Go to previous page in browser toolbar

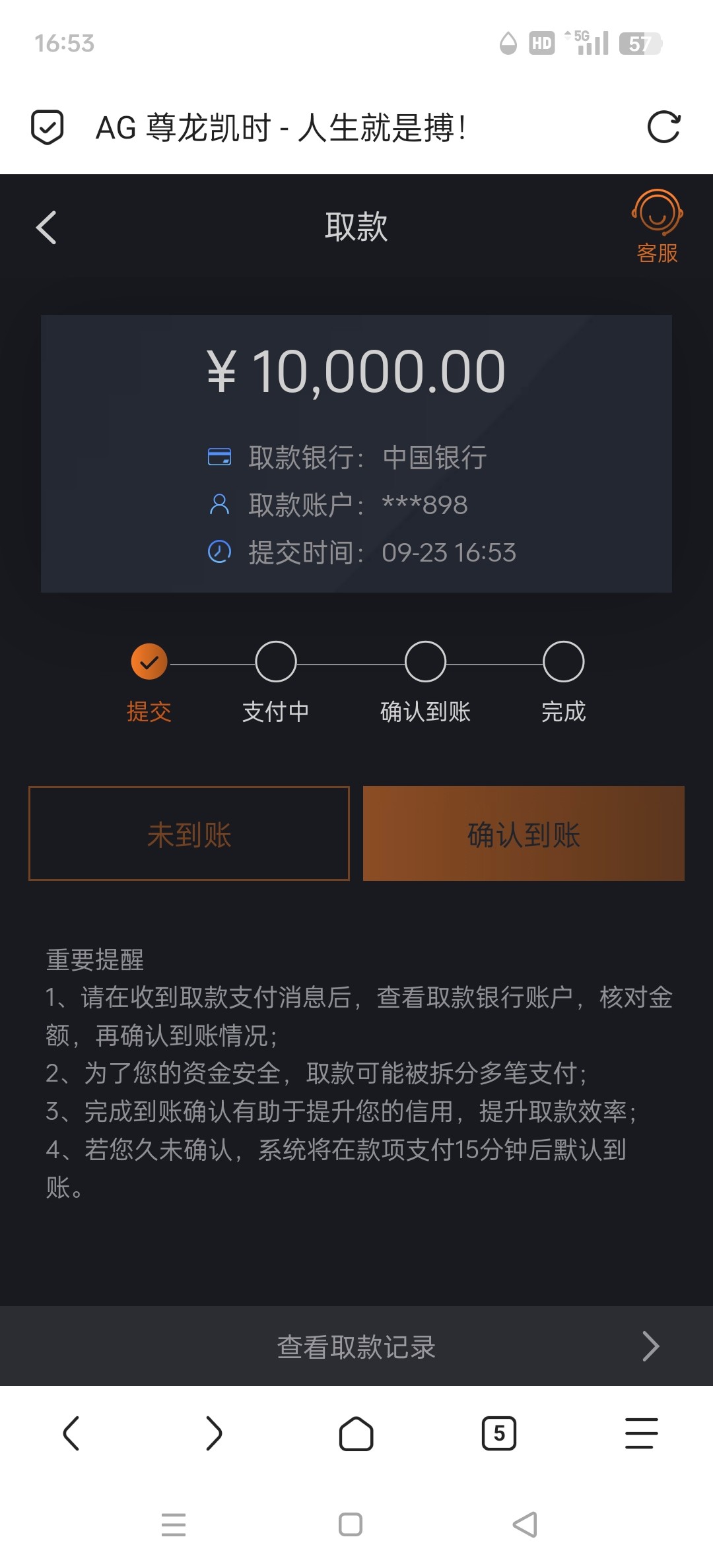coord(71,1433)
